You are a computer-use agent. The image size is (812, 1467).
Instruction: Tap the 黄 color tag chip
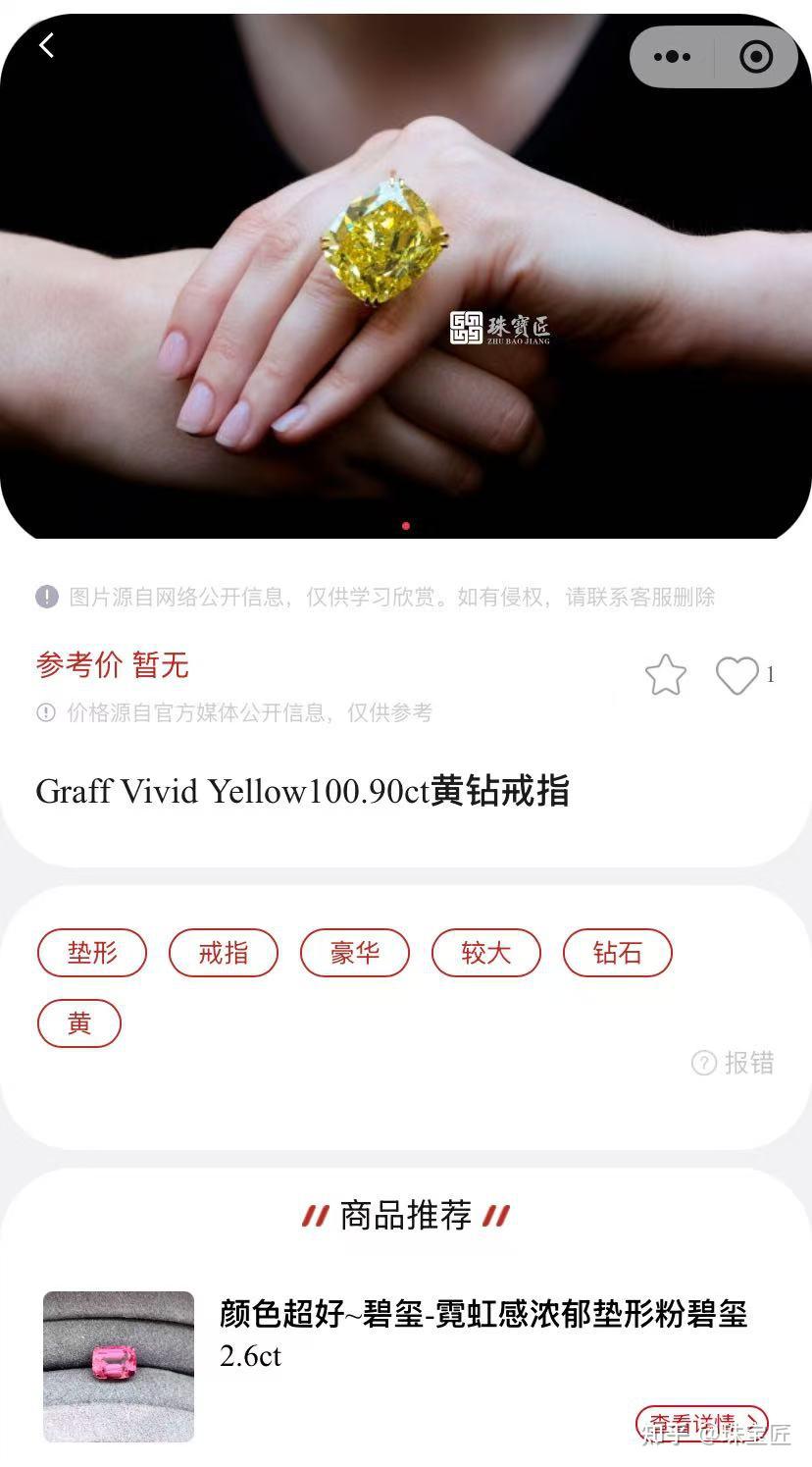79,1023
